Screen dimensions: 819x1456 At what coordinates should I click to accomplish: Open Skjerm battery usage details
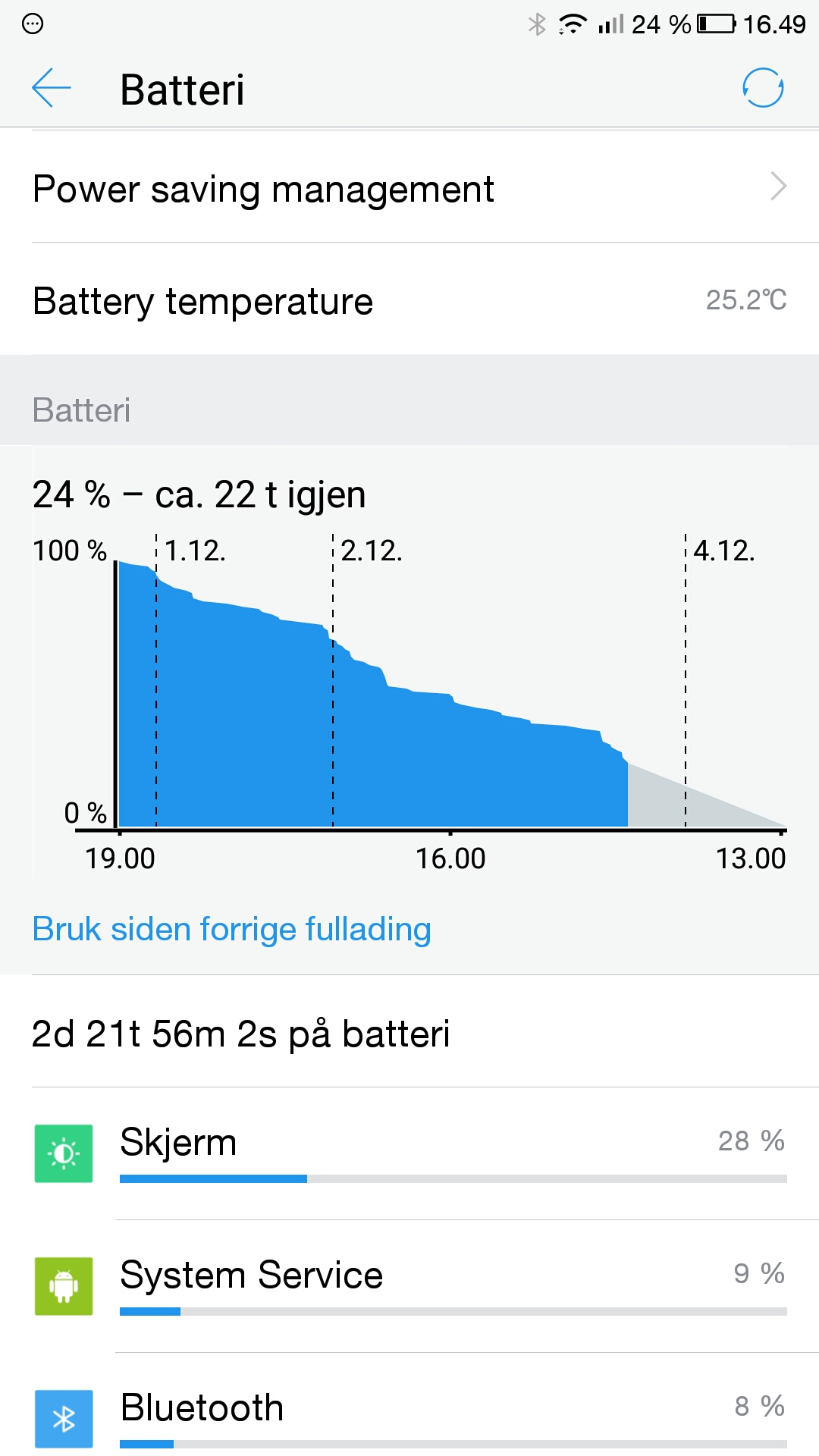tap(409, 1153)
